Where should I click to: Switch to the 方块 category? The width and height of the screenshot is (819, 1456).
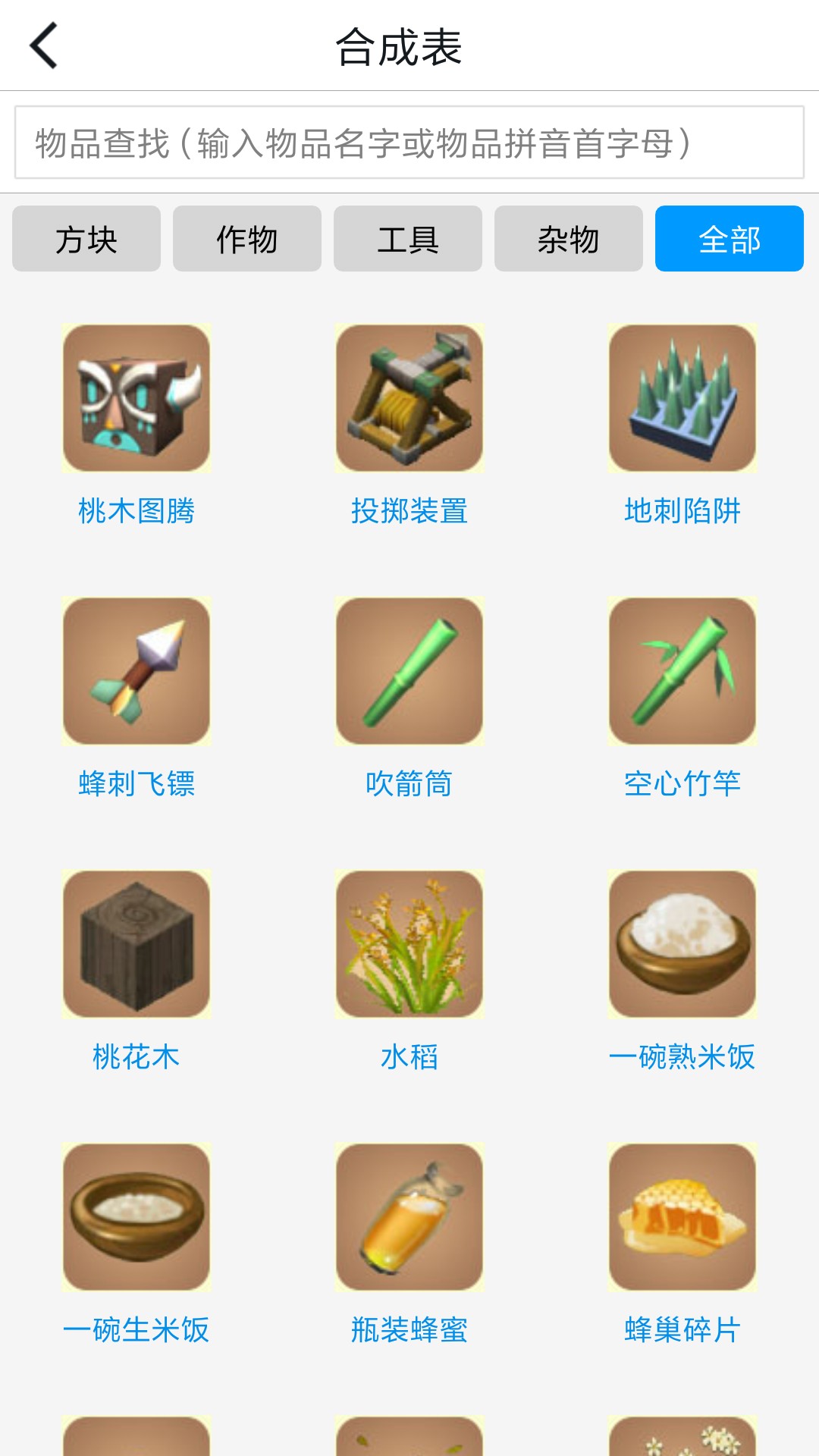coord(86,239)
